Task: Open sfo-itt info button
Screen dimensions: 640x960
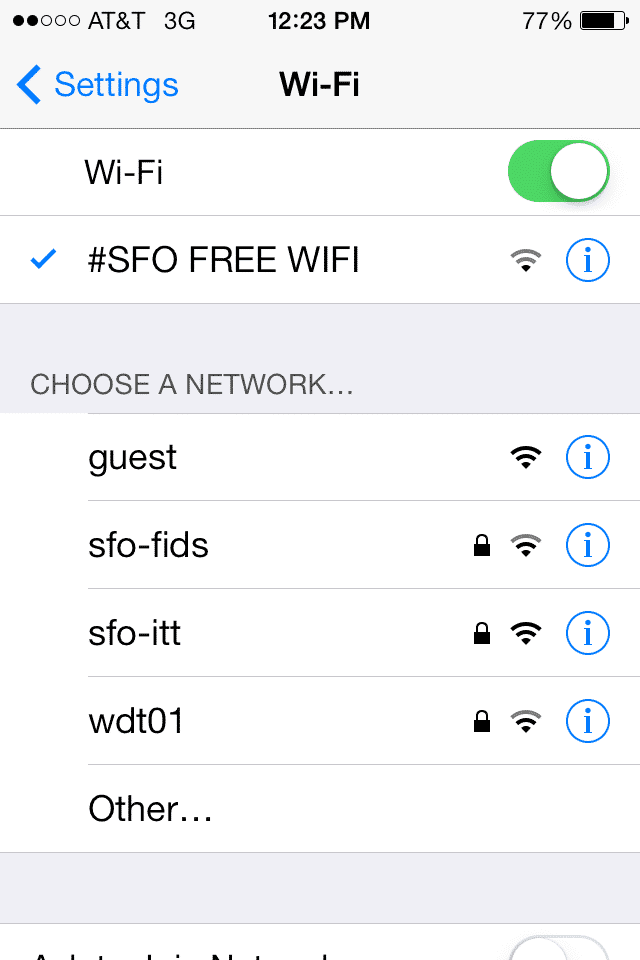Action: pos(587,633)
